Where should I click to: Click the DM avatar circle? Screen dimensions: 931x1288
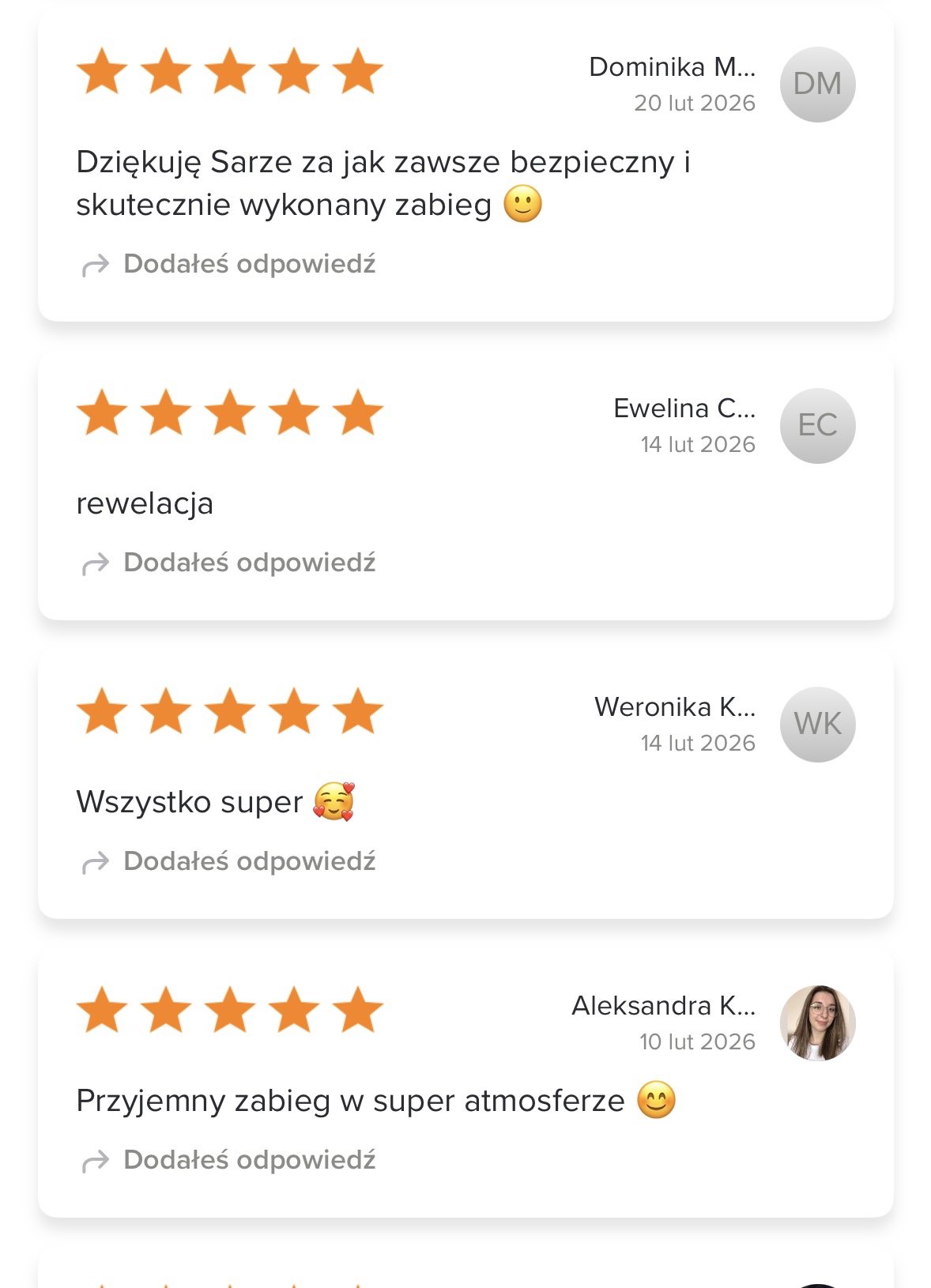817,84
